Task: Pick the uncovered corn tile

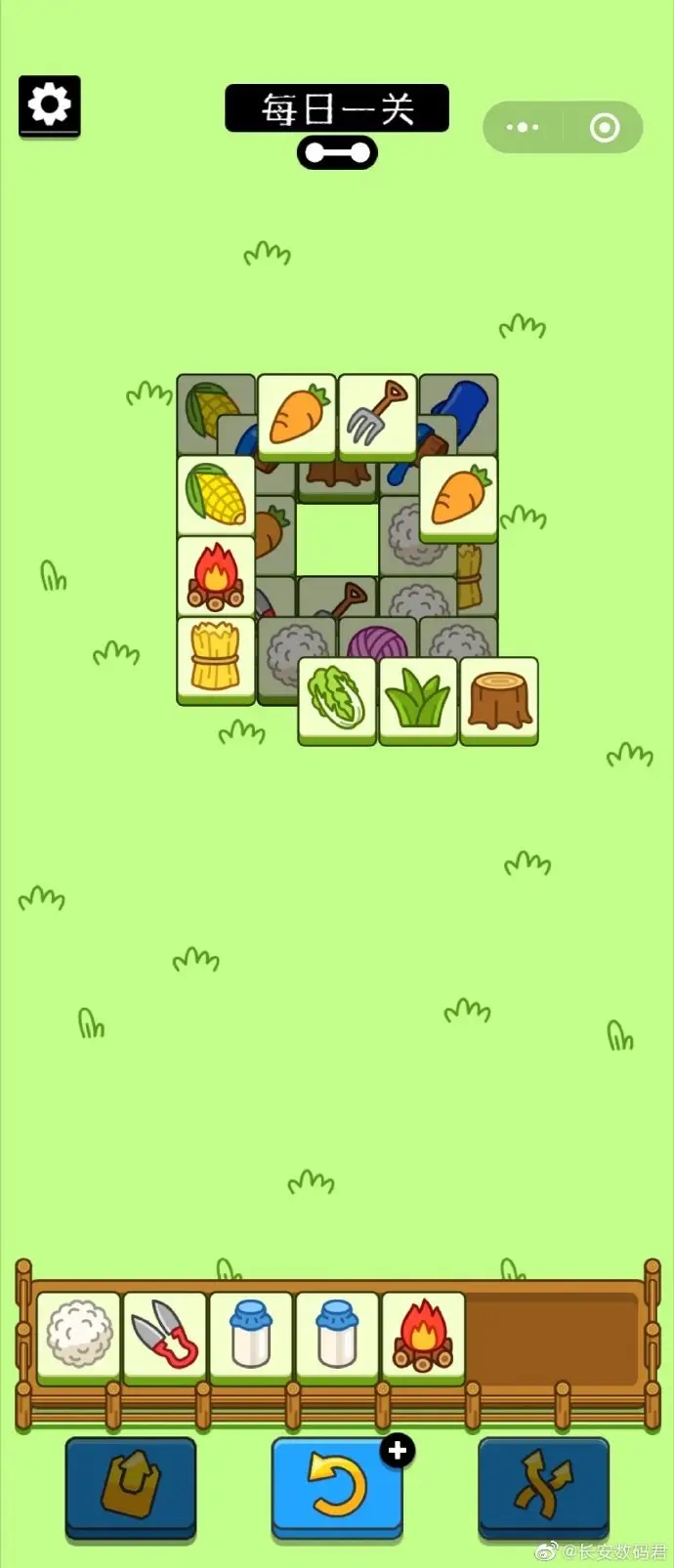Action: (216, 493)
